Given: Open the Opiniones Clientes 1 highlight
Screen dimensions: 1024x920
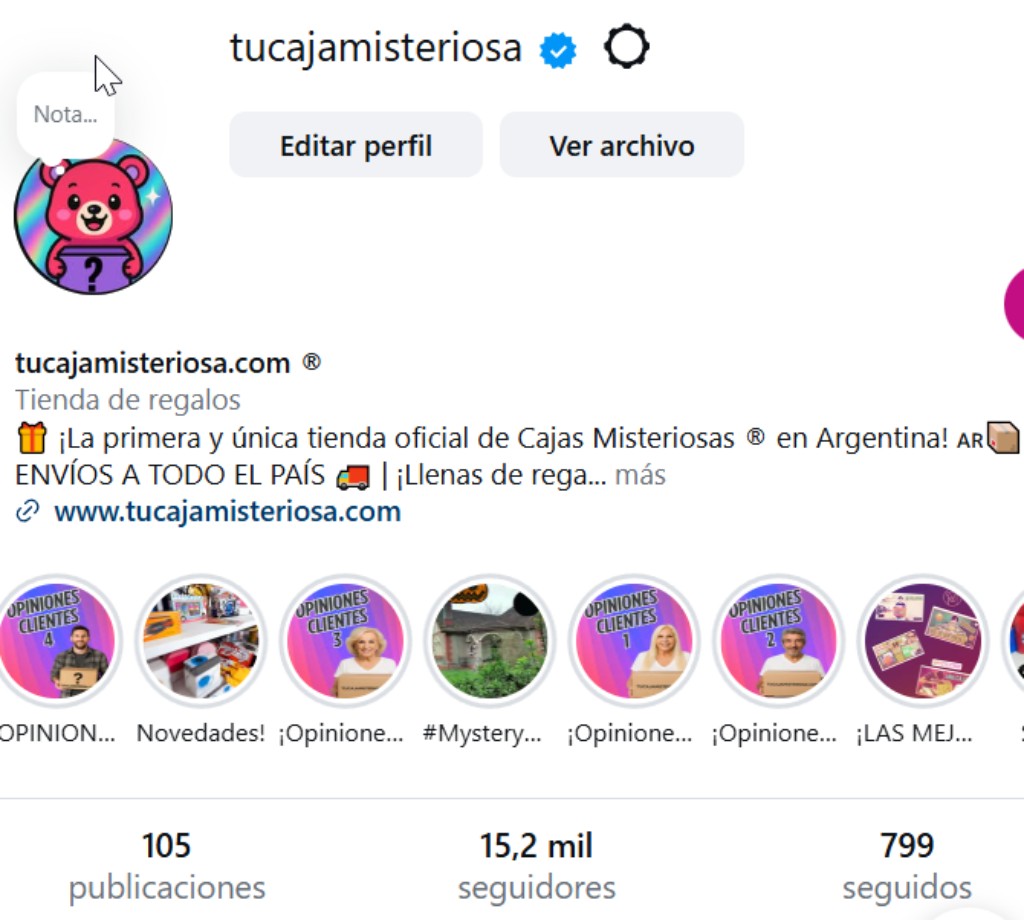Looking at the screenshot, I should point(633,641).
